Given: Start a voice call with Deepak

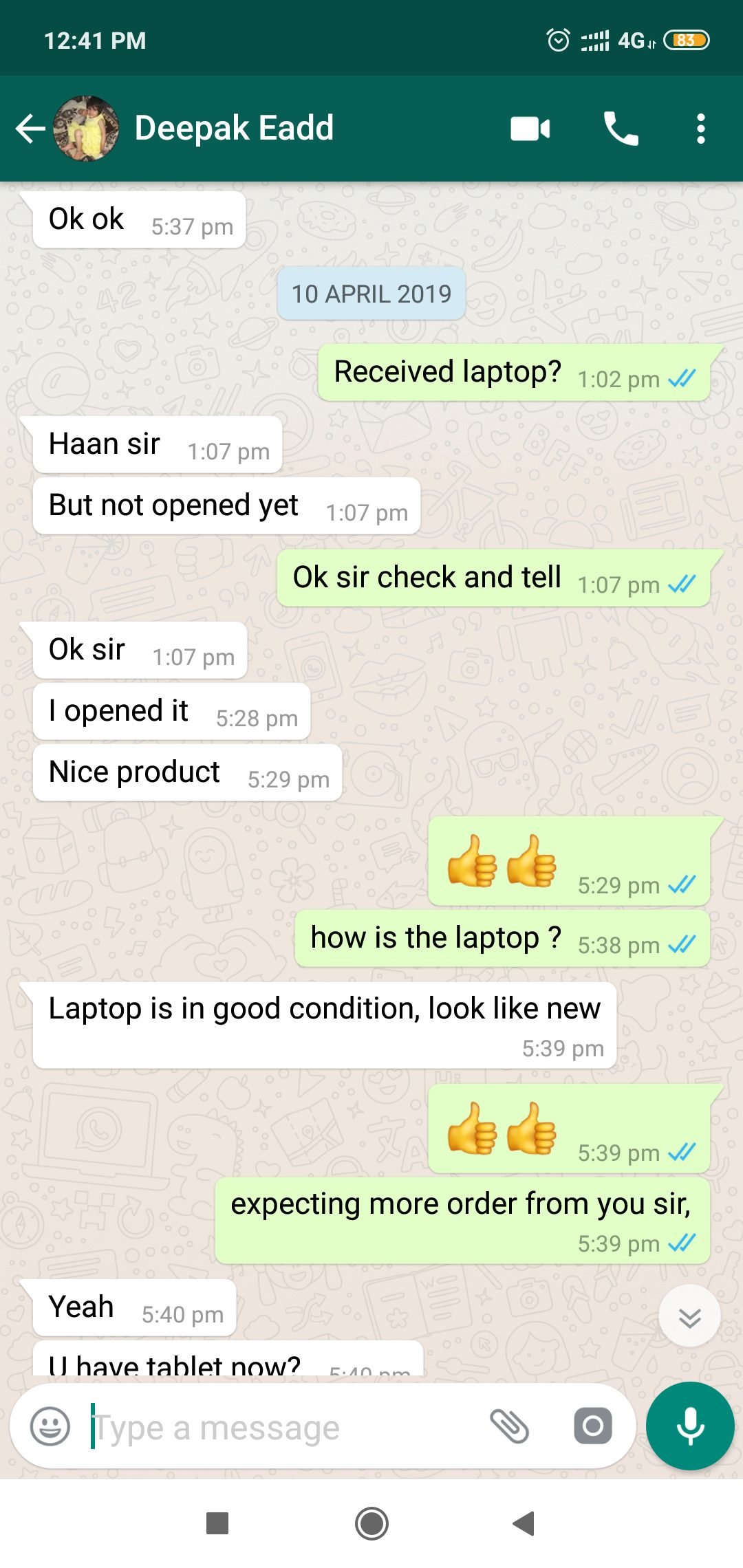Looking at the screenshot, I should pos(621,129).
